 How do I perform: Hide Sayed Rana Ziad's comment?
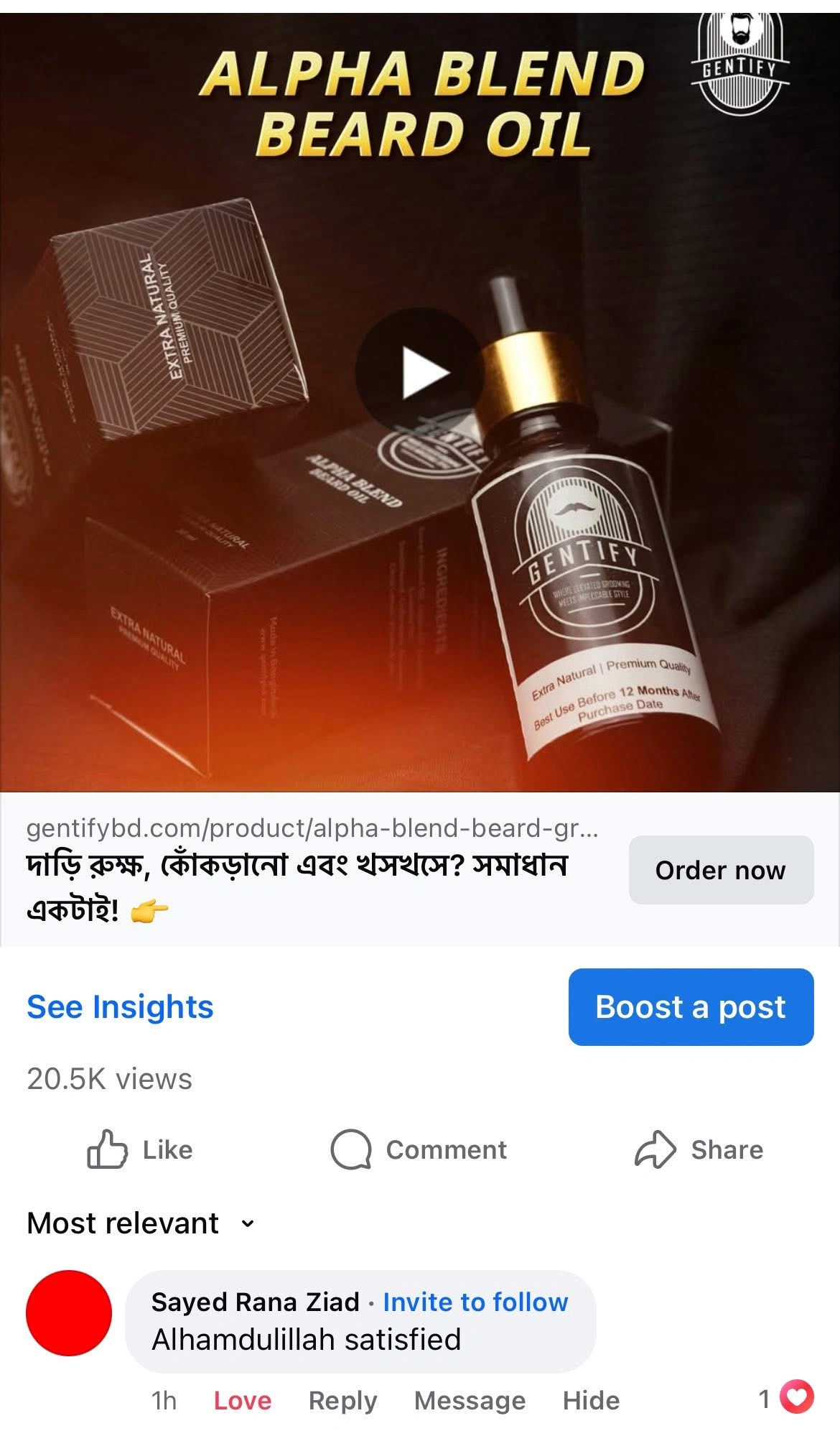click(591, 1399)
